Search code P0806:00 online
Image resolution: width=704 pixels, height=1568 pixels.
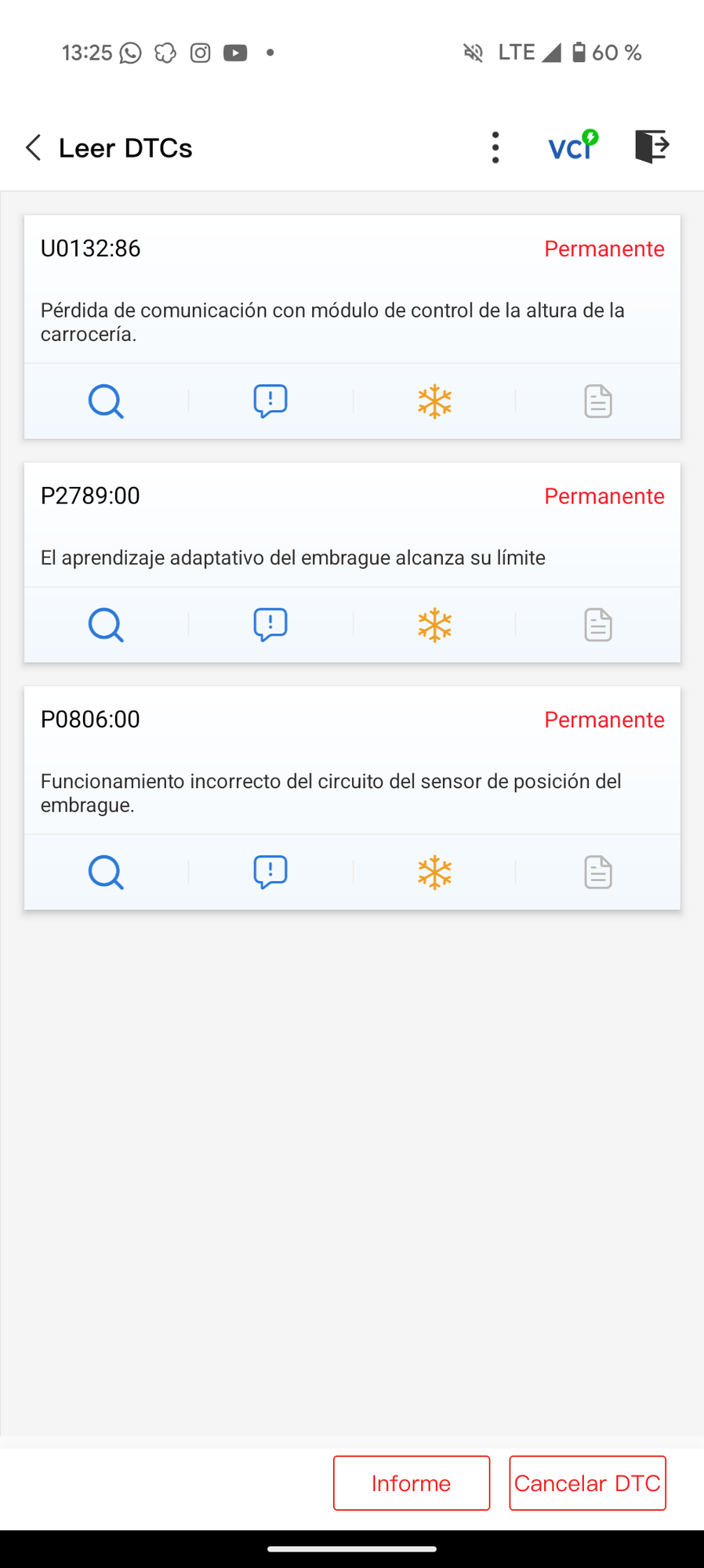[106, 872]
